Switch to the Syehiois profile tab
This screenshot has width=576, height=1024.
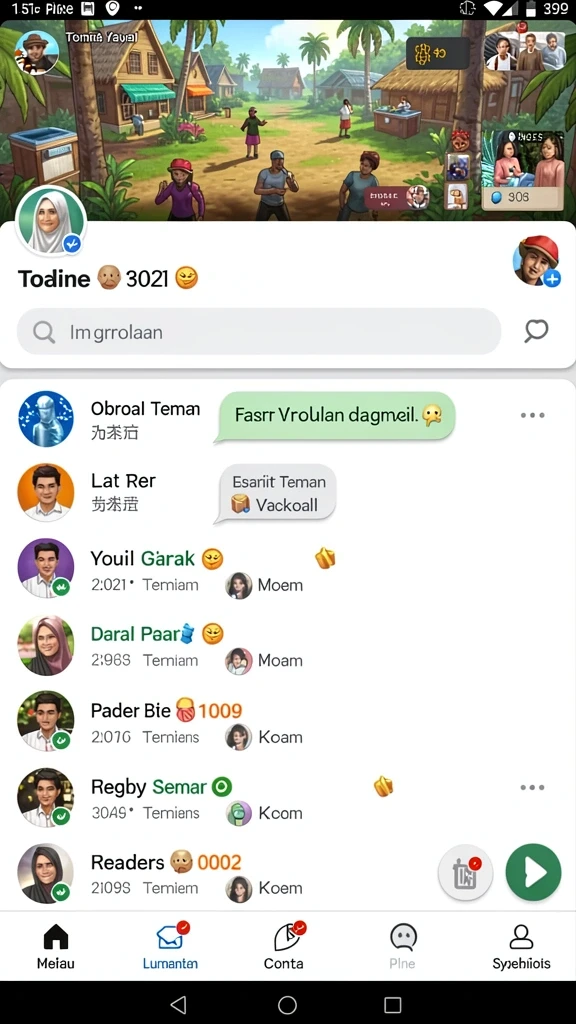click(x=521, y=946)
